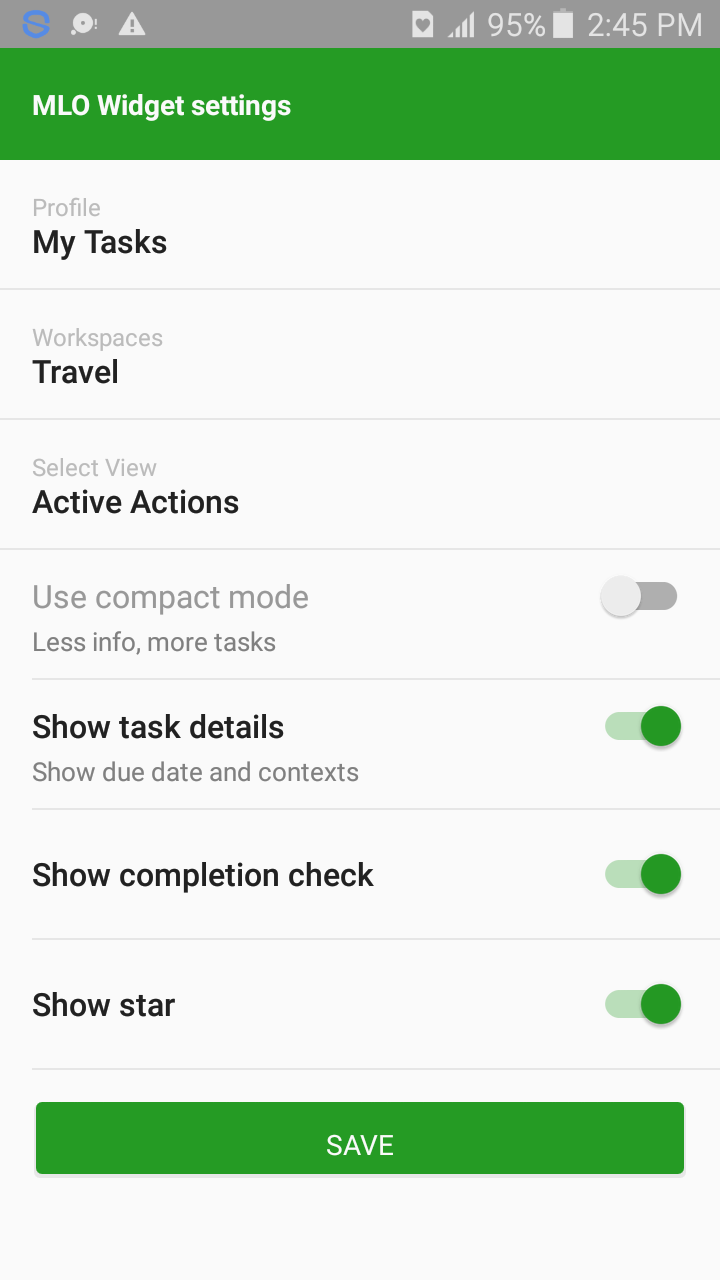Change the Workspaces selection from Travel
720x1280 pixels.
click(x=360, y=356)
